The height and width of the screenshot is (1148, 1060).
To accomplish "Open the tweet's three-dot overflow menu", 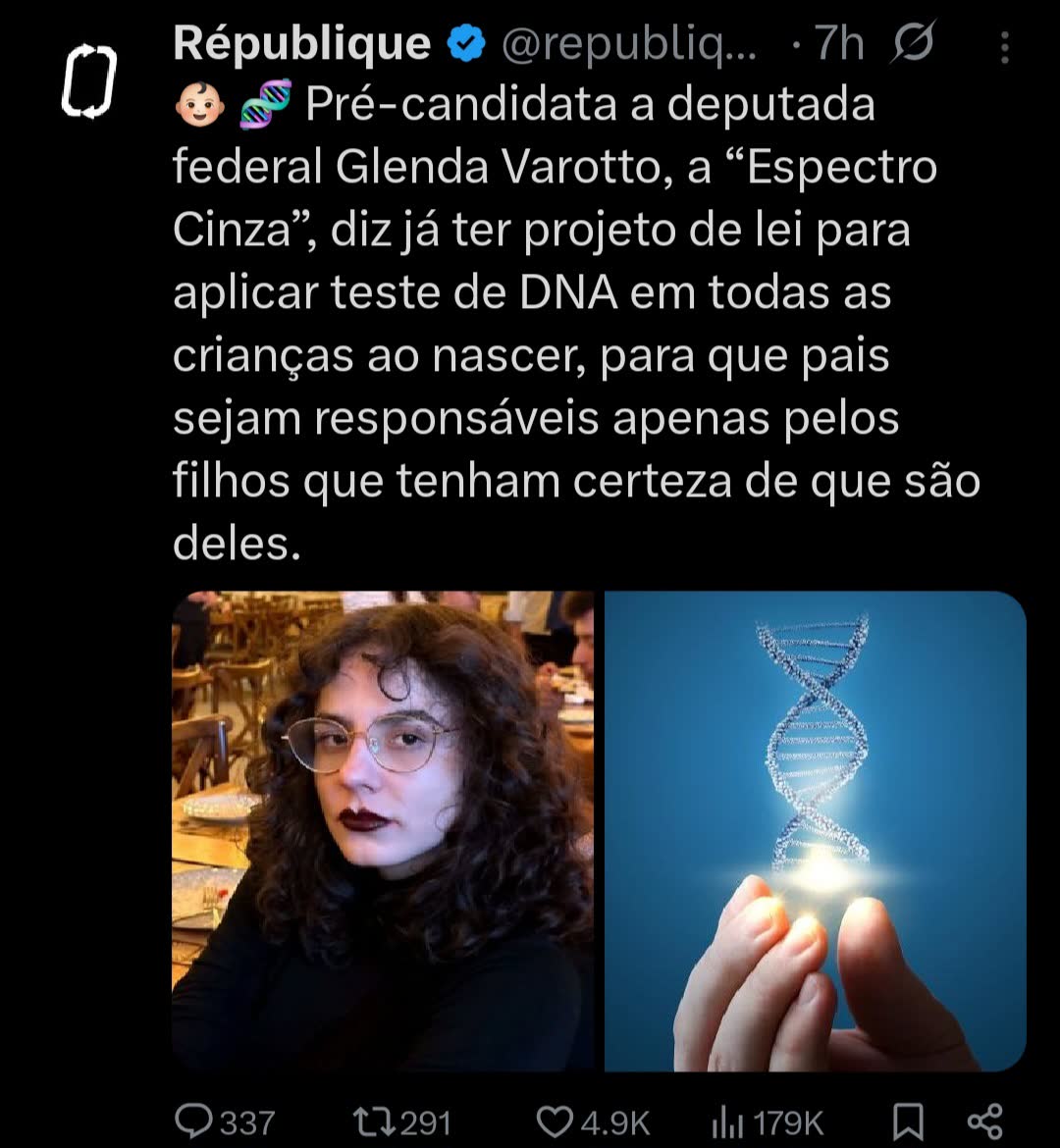I will [x=1005, y=47].
